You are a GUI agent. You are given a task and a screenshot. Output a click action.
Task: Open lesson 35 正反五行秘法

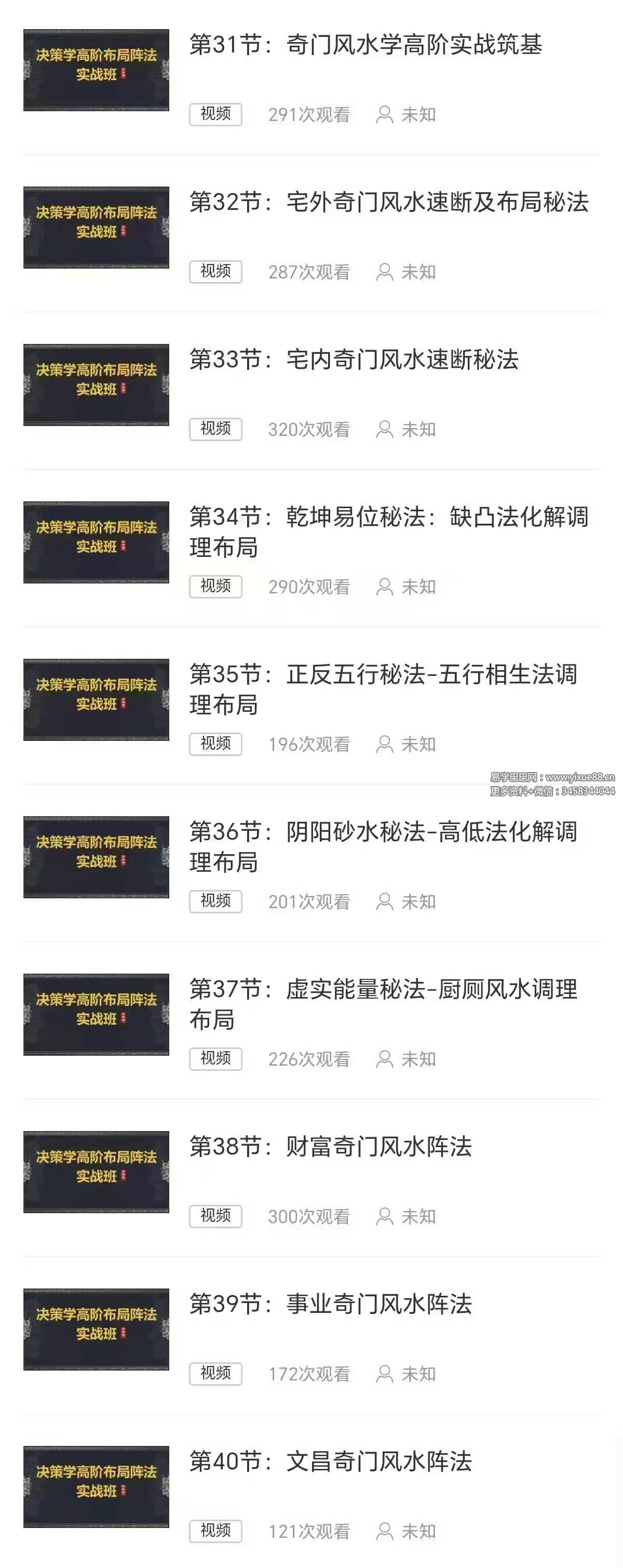383,675
